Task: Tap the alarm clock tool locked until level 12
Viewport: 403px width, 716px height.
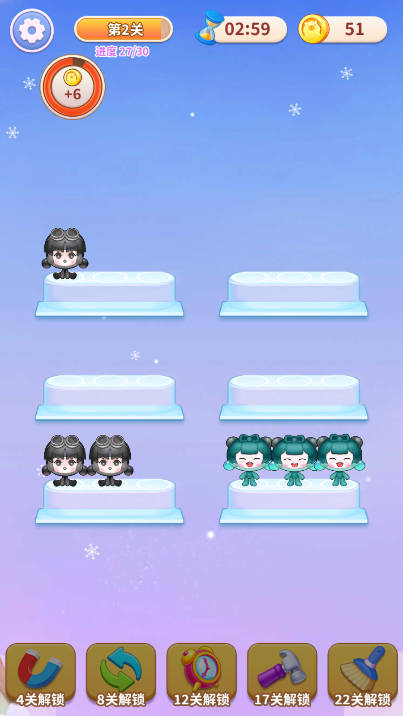Action: pos(201,674)
